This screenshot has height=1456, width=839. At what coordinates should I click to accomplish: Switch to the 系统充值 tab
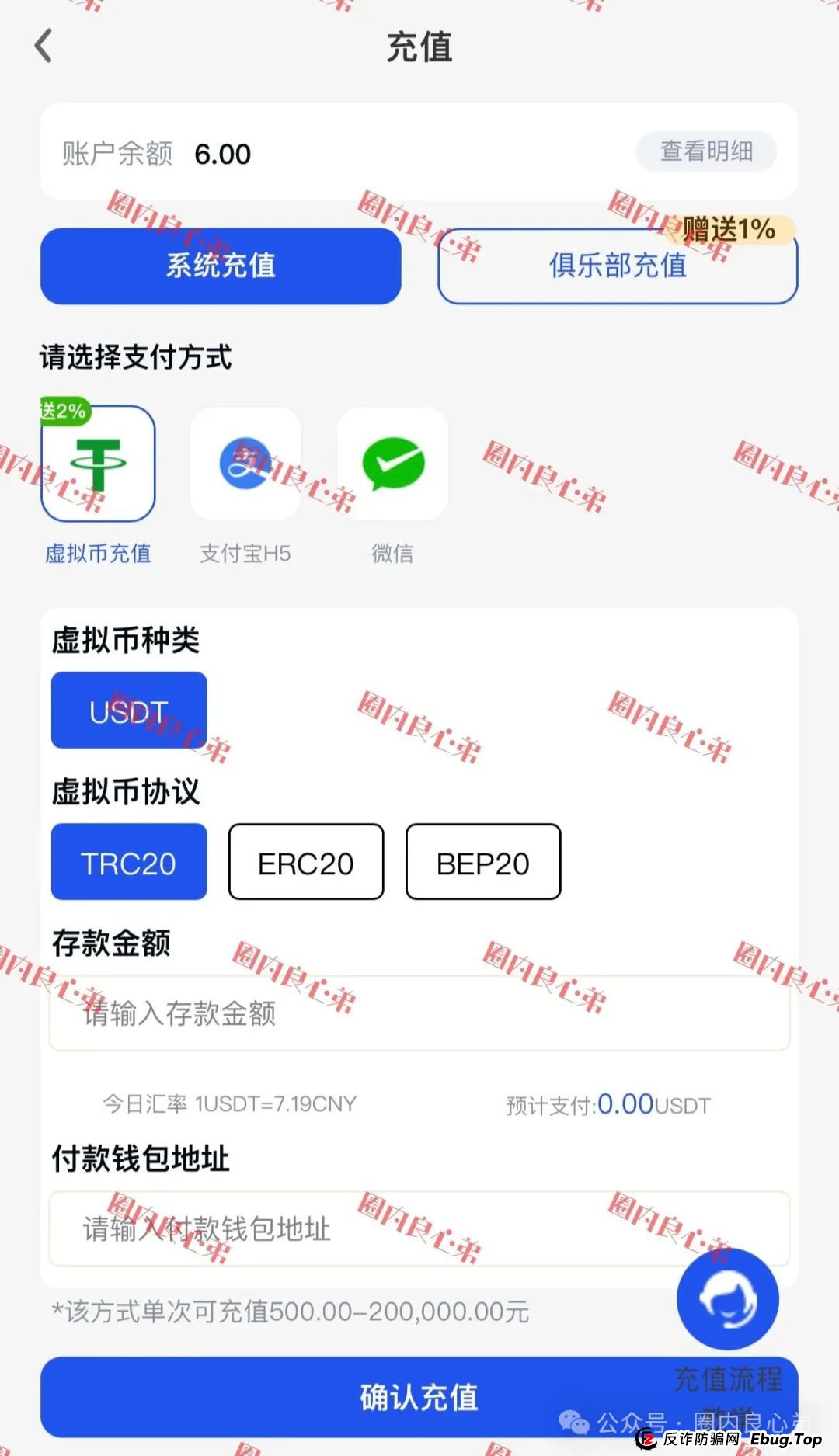tap(221, 266)
